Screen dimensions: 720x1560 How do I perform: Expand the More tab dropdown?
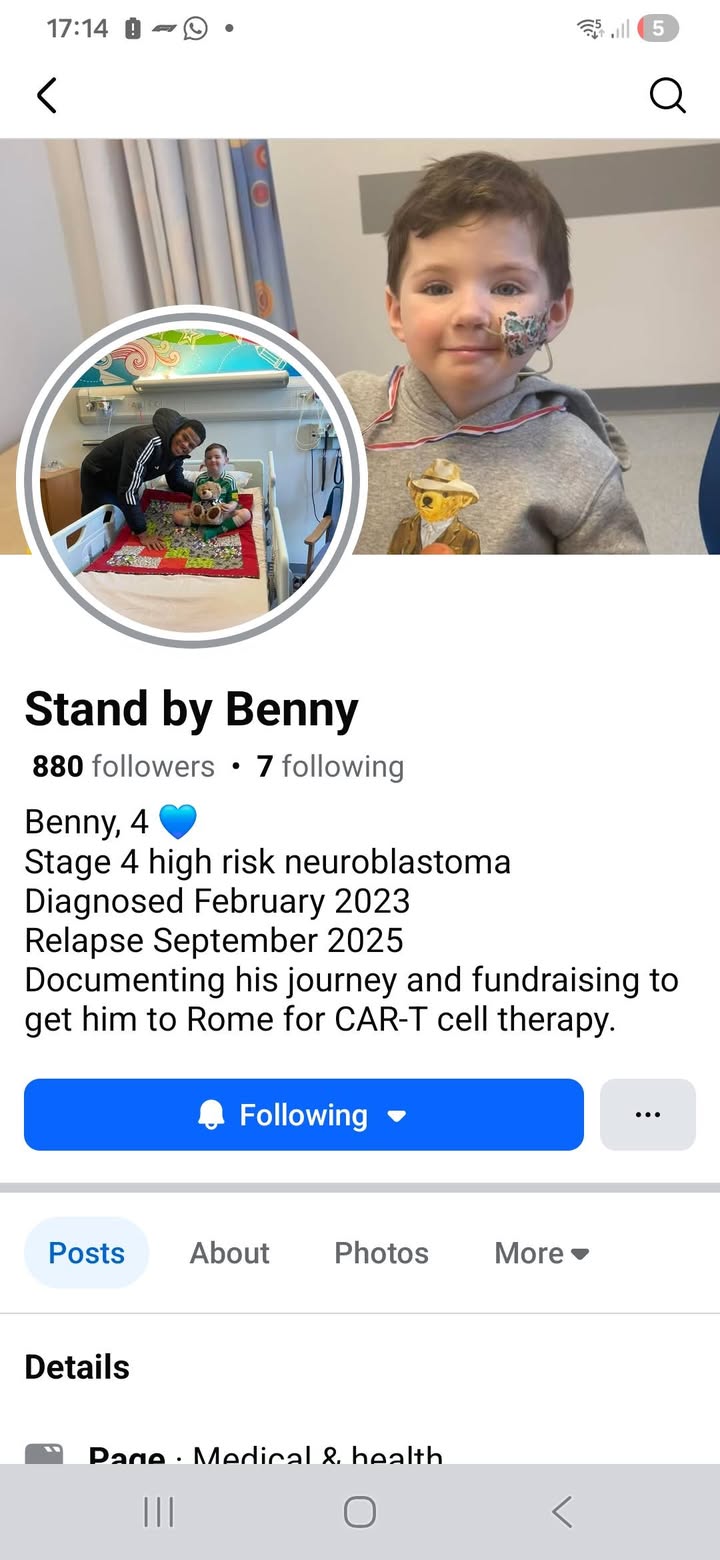click(x=541, y=1253)
